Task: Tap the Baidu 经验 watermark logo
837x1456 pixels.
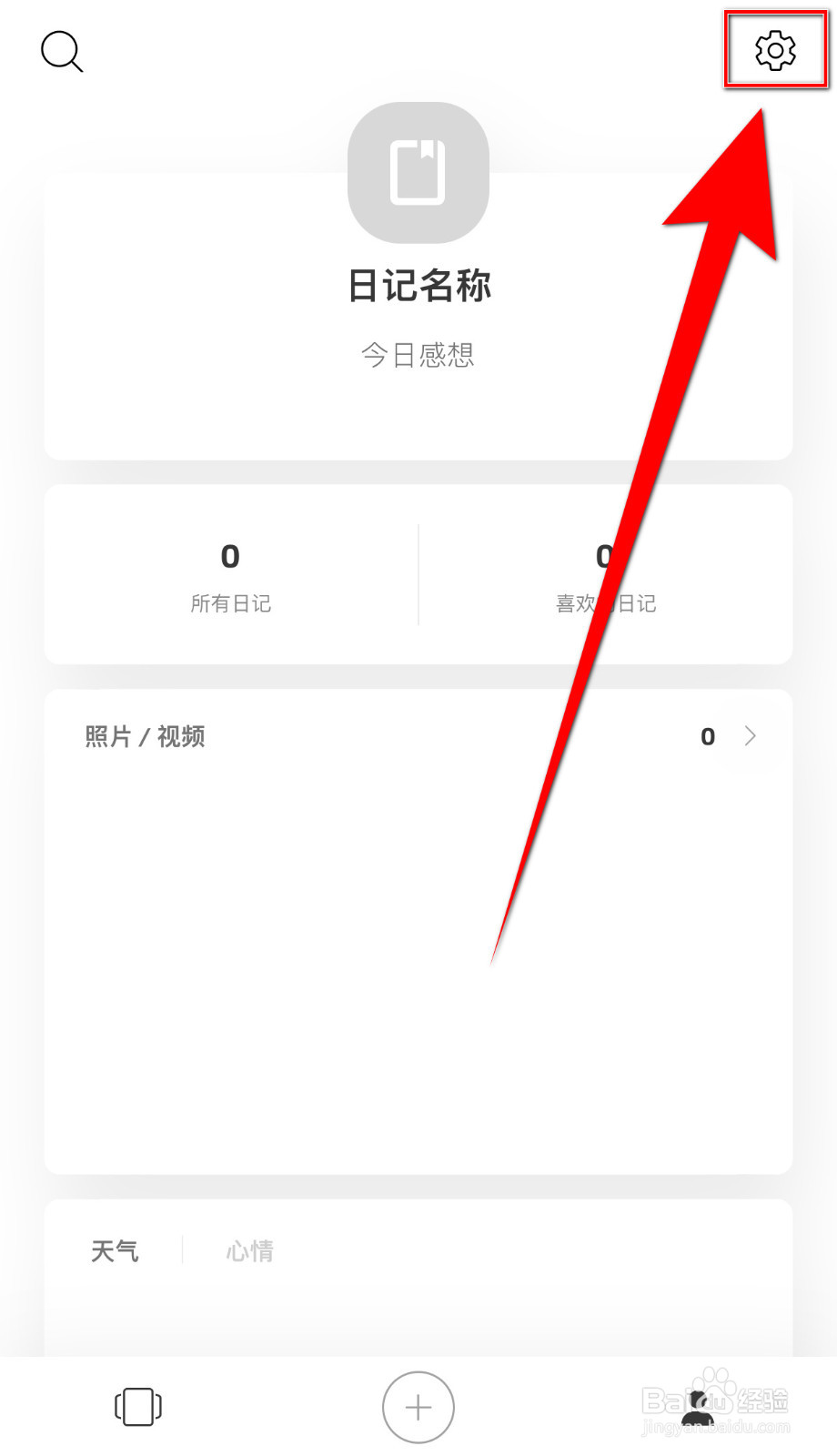Action: pos(719,1401)
